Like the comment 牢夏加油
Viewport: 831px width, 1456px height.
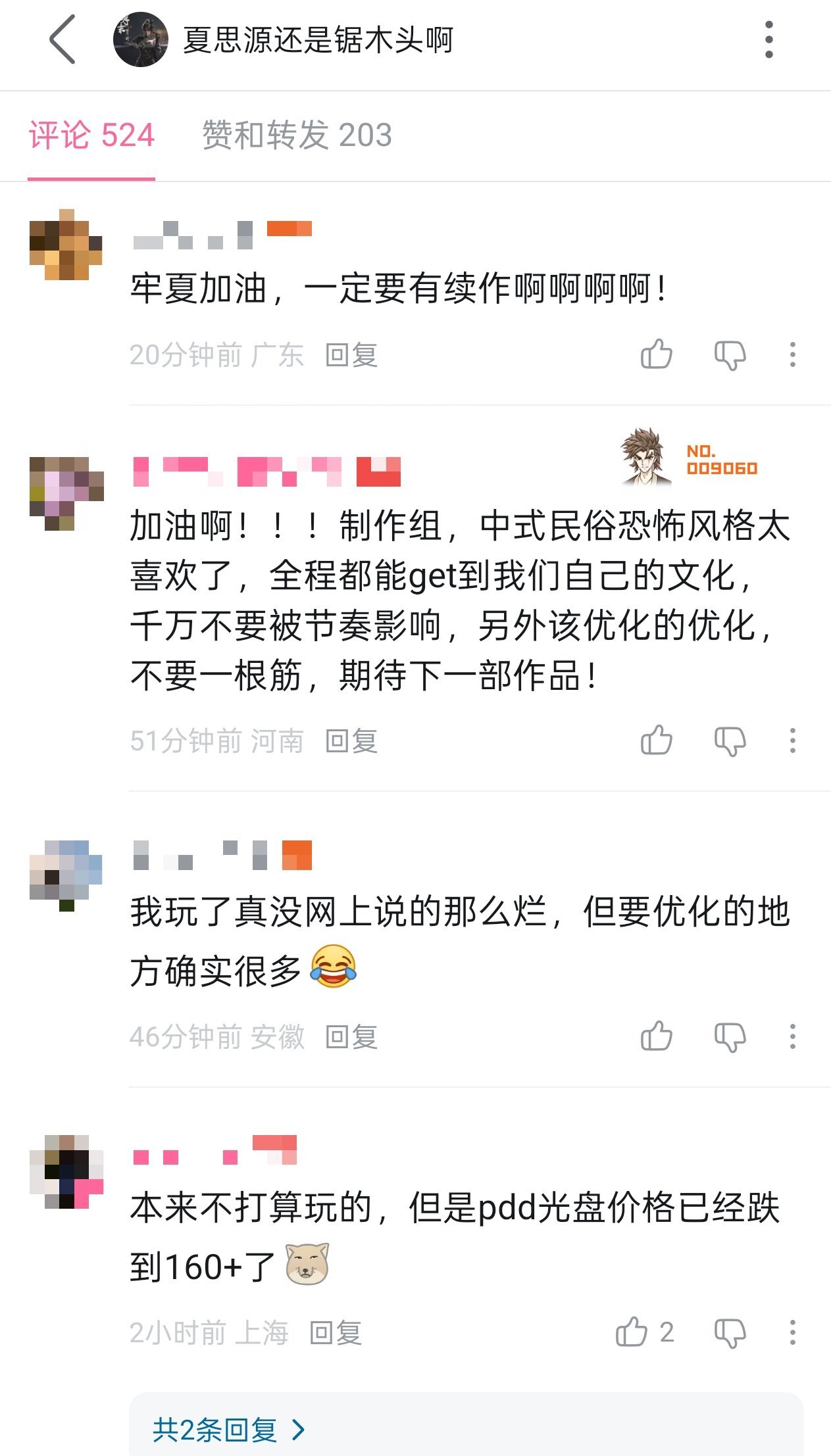point(656,354)
